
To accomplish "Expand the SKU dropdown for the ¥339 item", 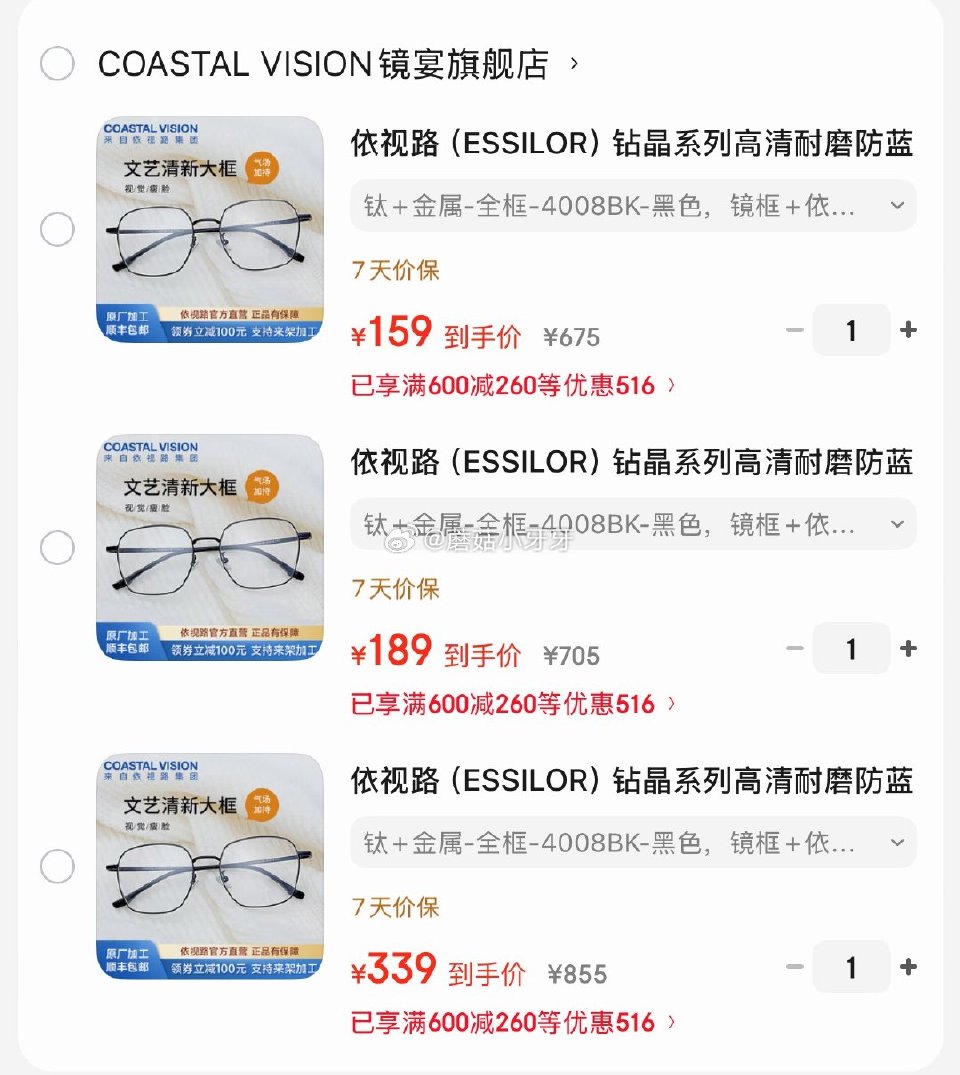I will 897,842.
